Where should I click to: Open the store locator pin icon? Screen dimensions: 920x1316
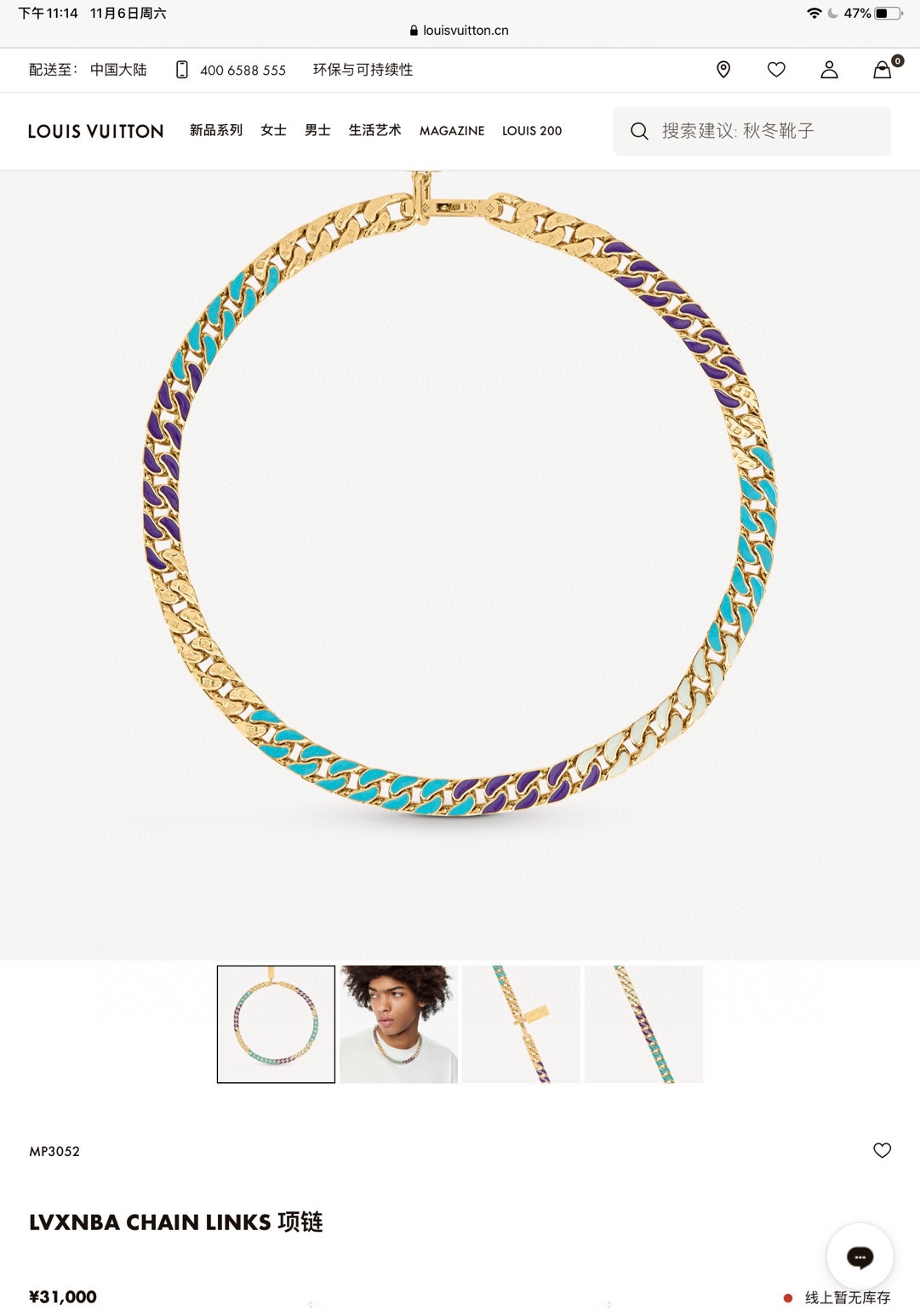pos(723,70)
